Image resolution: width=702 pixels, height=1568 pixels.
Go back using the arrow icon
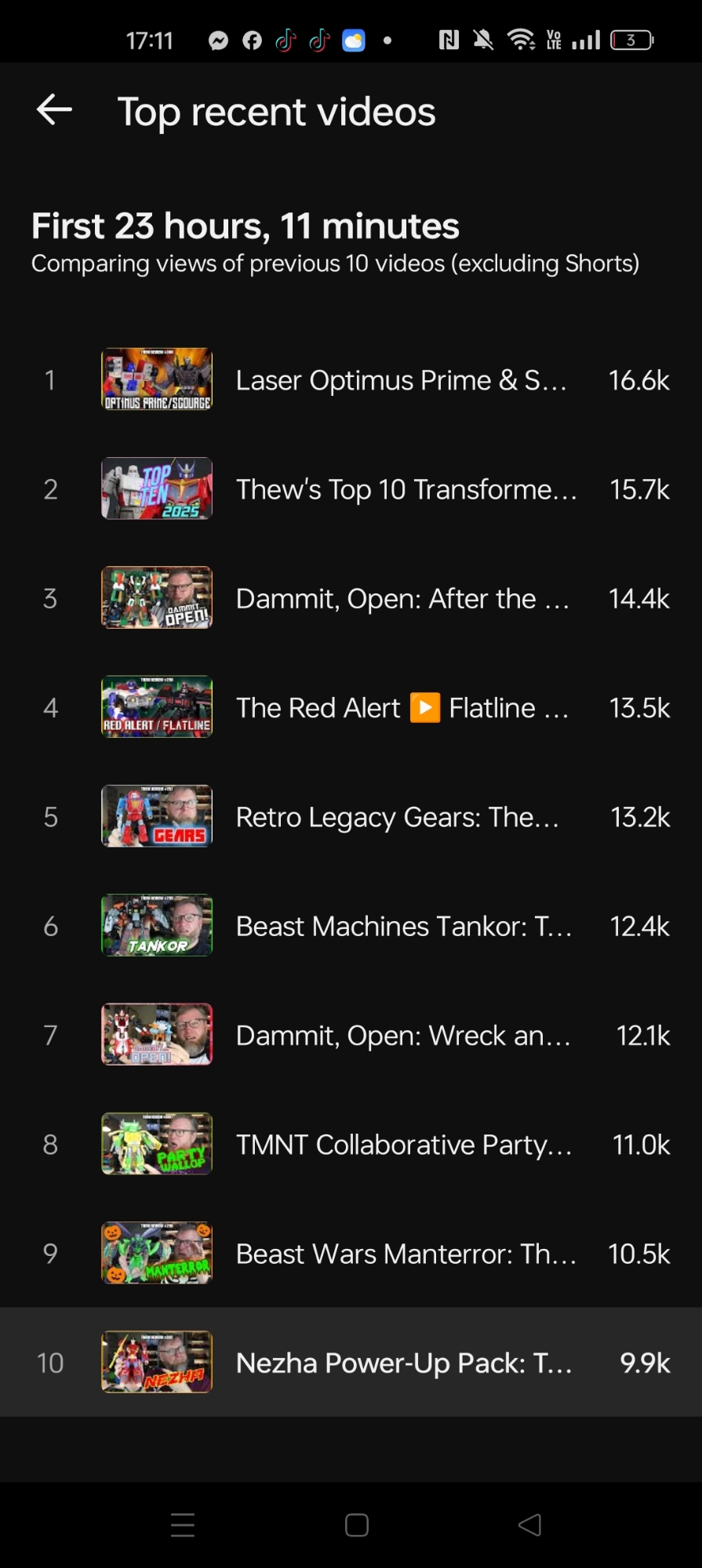(x=54, y=110)
